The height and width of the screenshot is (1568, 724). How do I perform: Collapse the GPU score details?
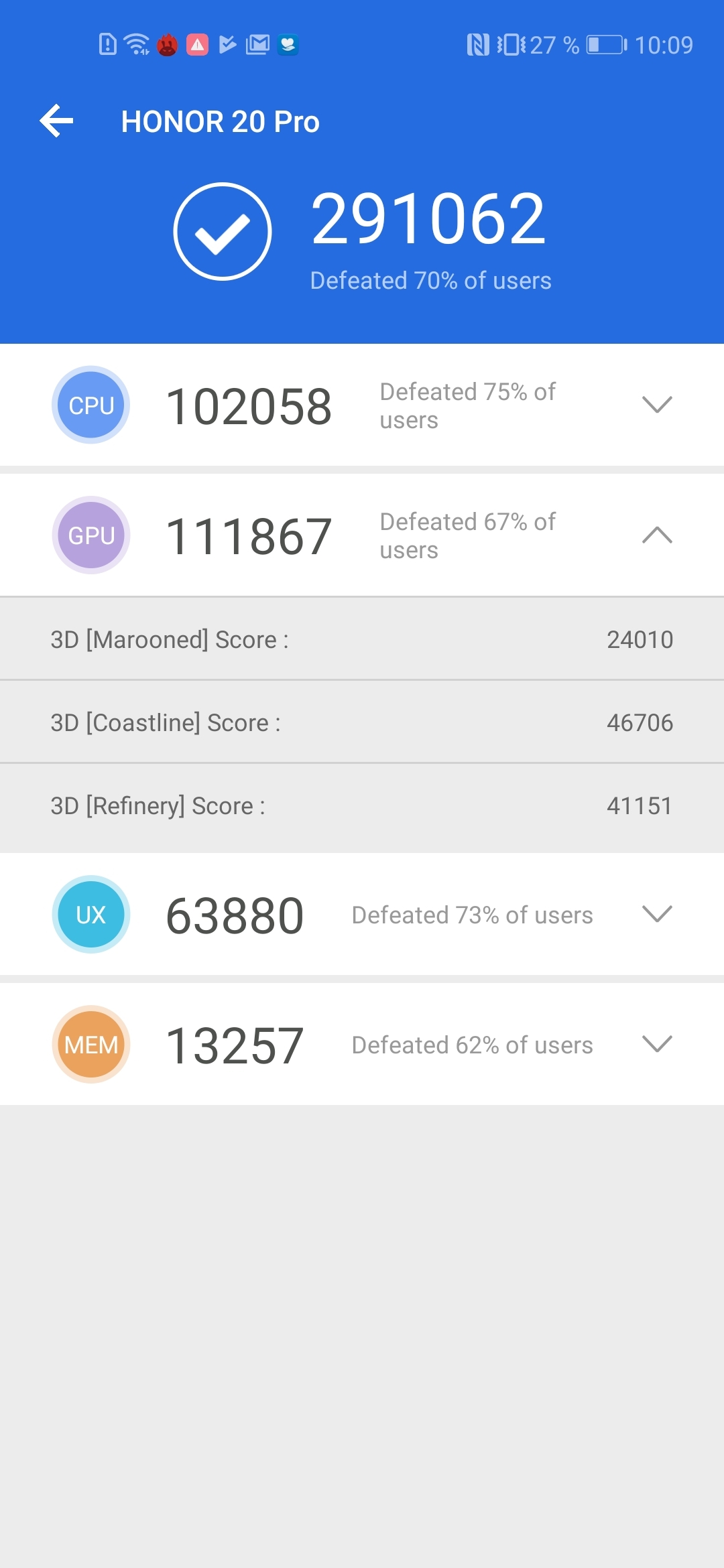(x=657, y=535)
